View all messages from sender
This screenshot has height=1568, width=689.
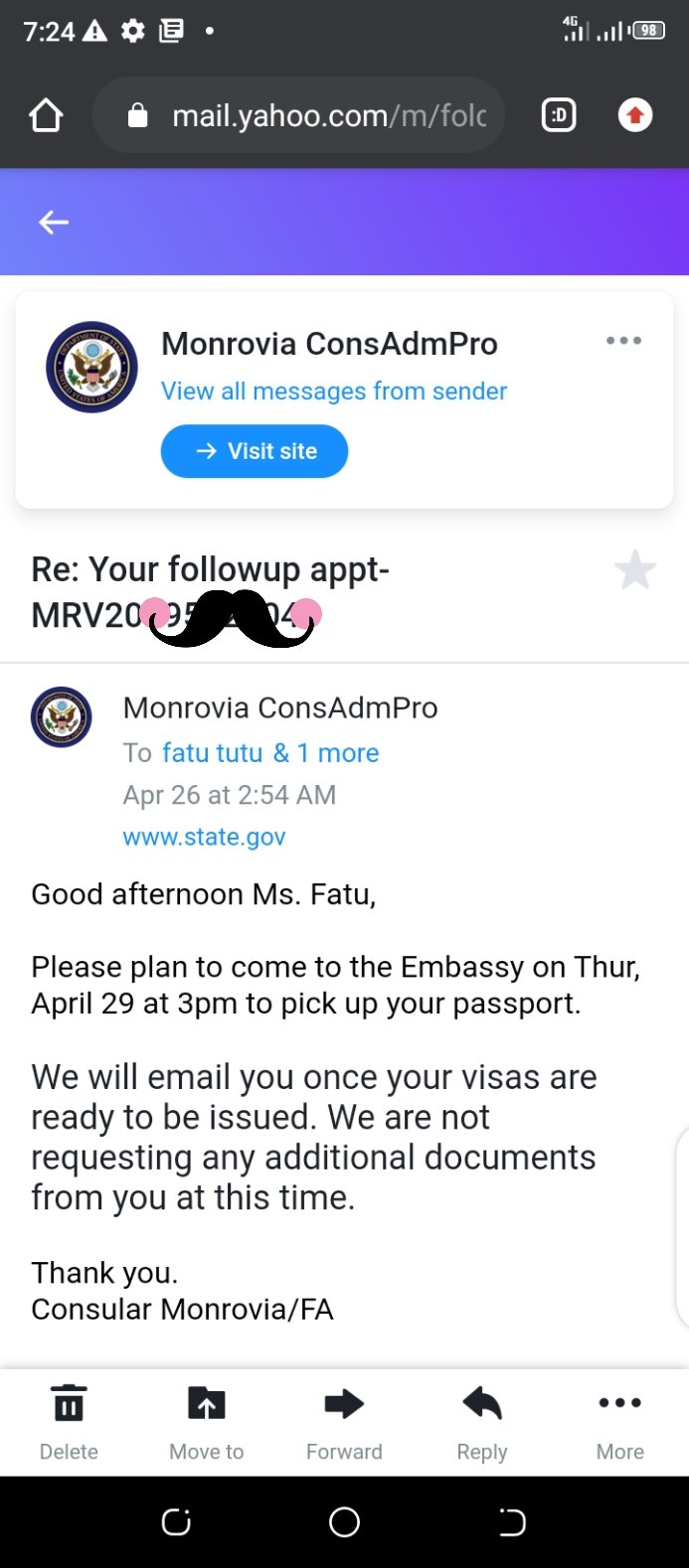click(x=334, y=392)
